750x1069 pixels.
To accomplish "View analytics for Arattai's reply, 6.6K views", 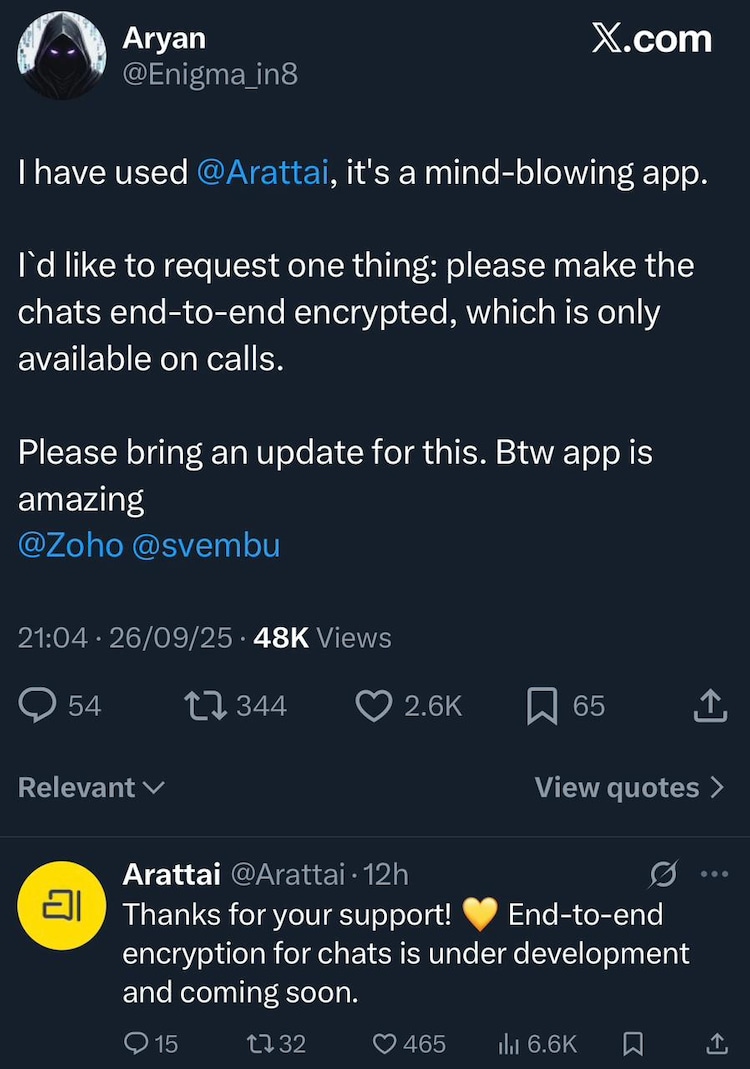I will pyautogui.click(x=509, y=1044).
